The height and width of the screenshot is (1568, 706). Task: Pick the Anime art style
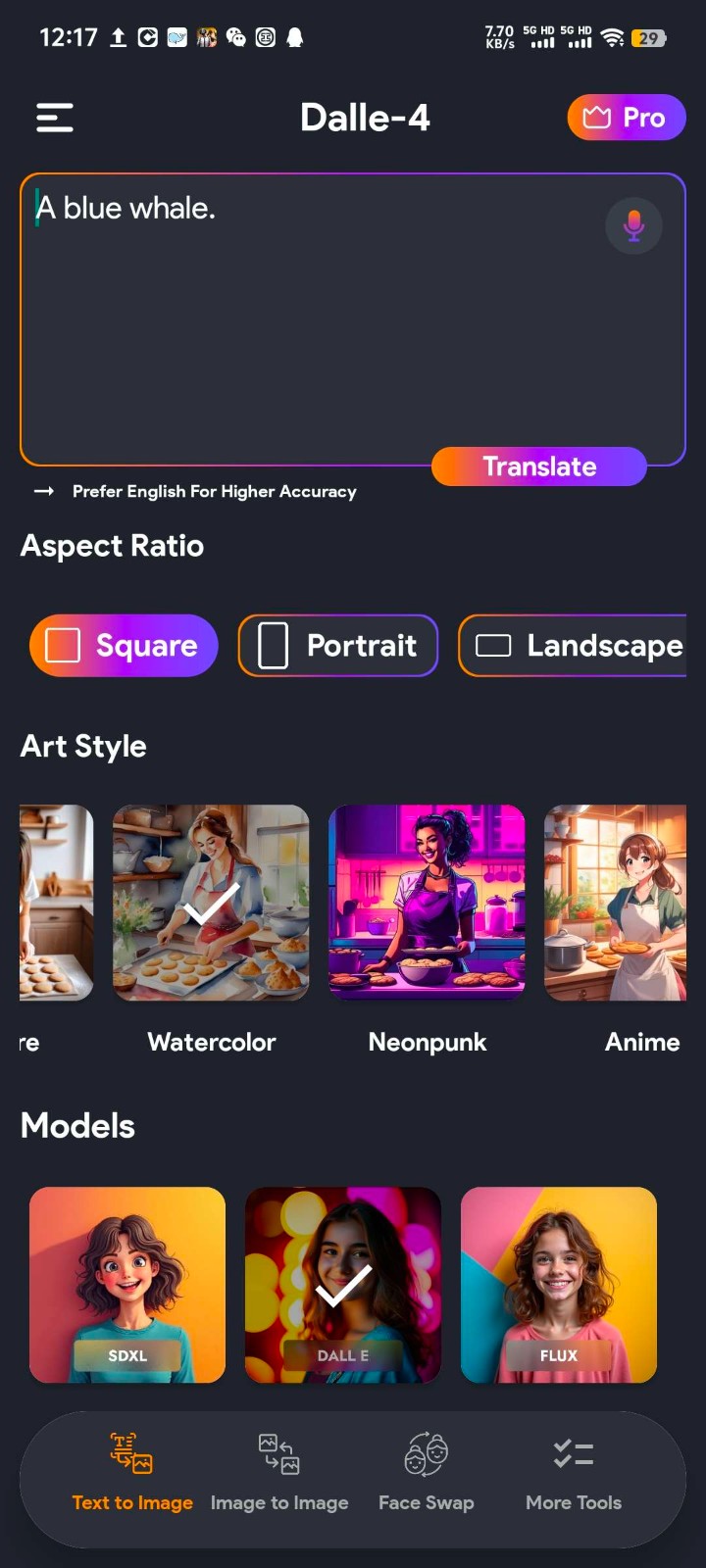click(x=616, y=903)
